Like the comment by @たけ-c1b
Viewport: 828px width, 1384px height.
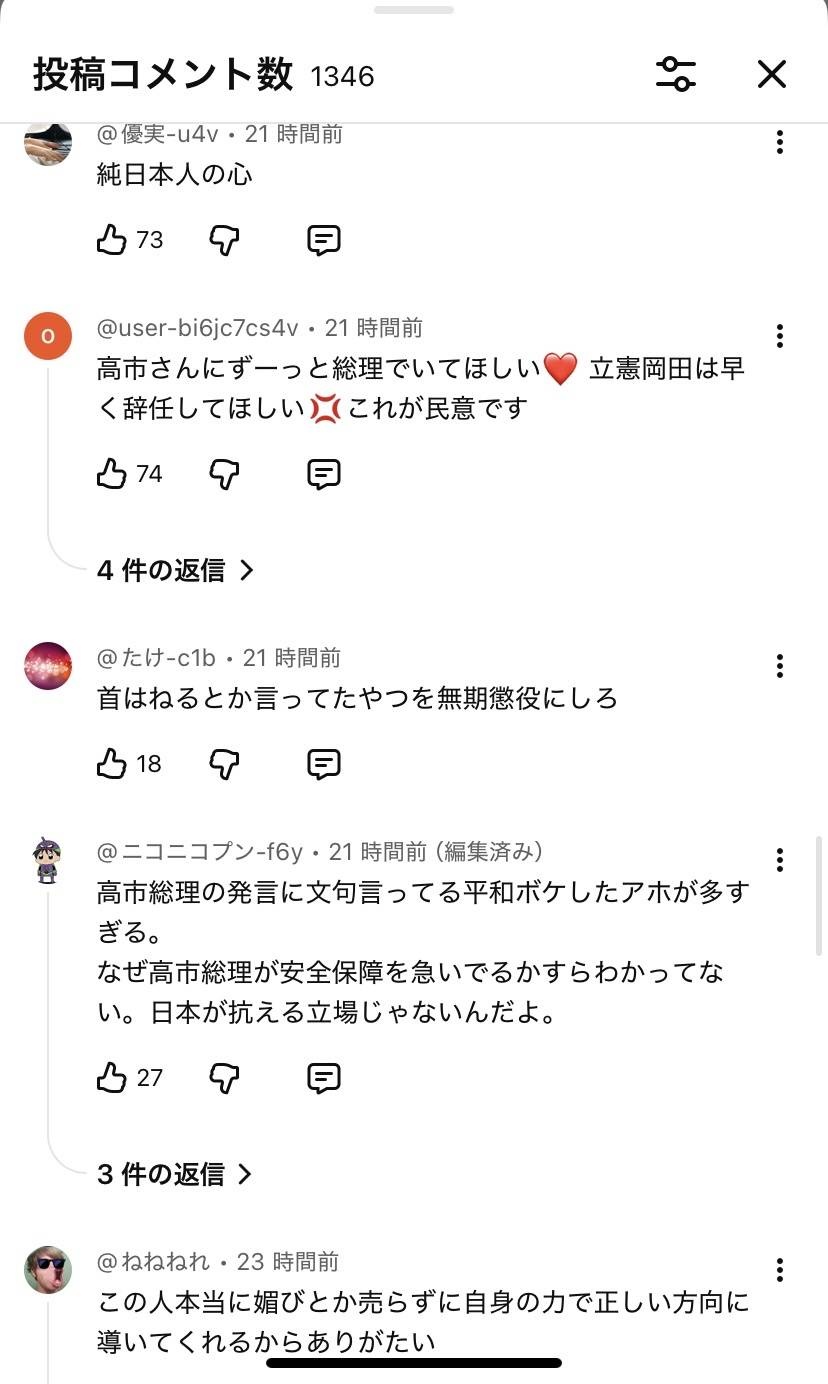point(112,765)
